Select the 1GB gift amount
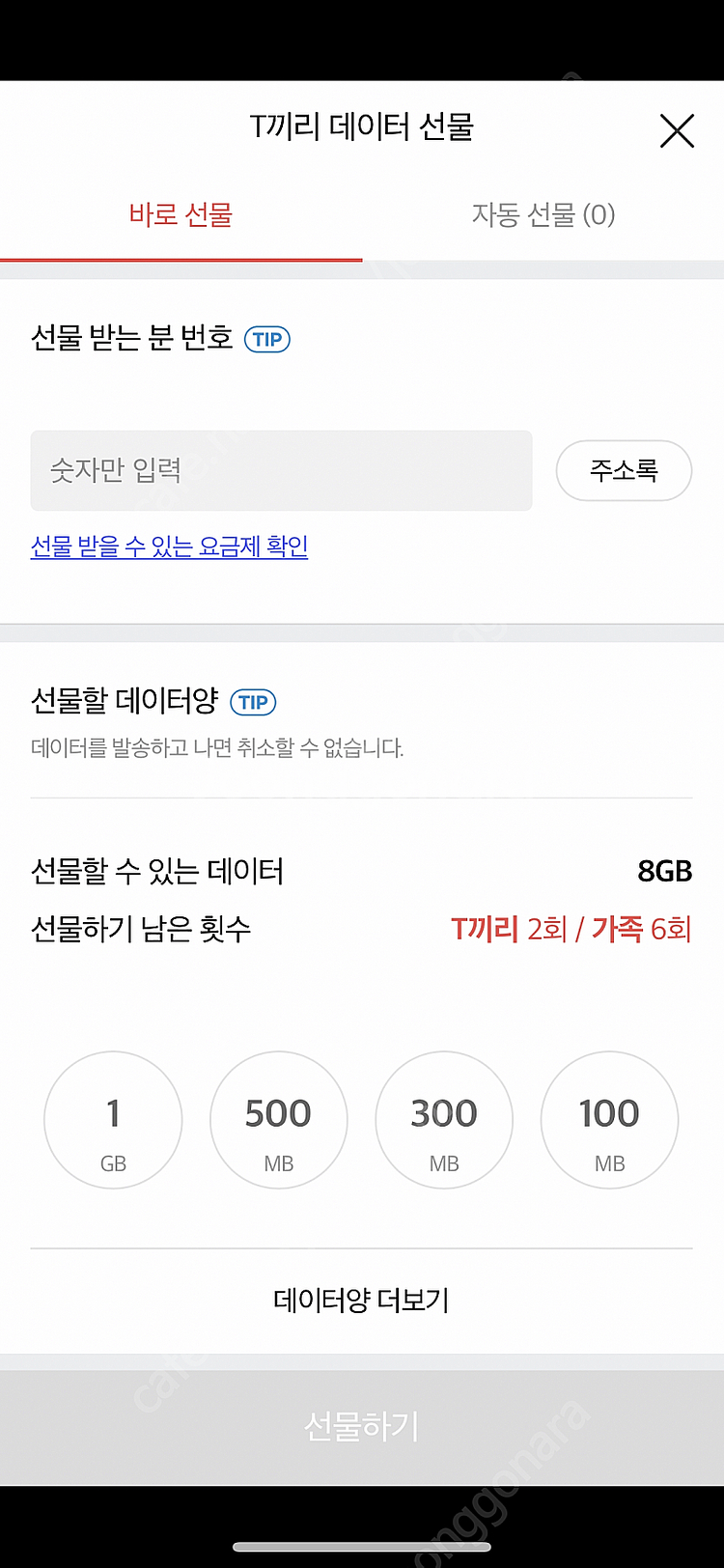The image size is (724, 1568). [113, 1120]
